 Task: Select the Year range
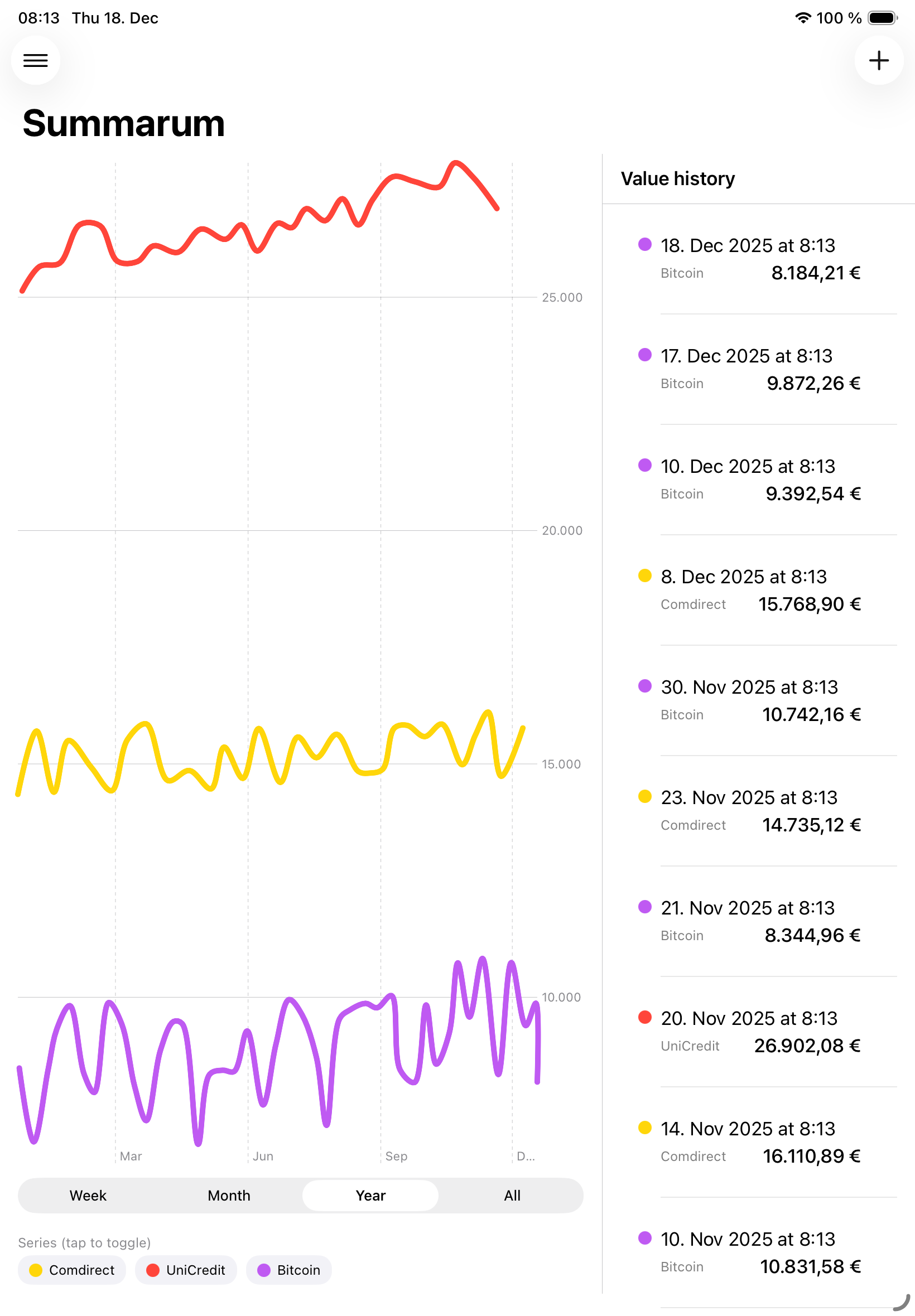click(x=370, y=1195)
